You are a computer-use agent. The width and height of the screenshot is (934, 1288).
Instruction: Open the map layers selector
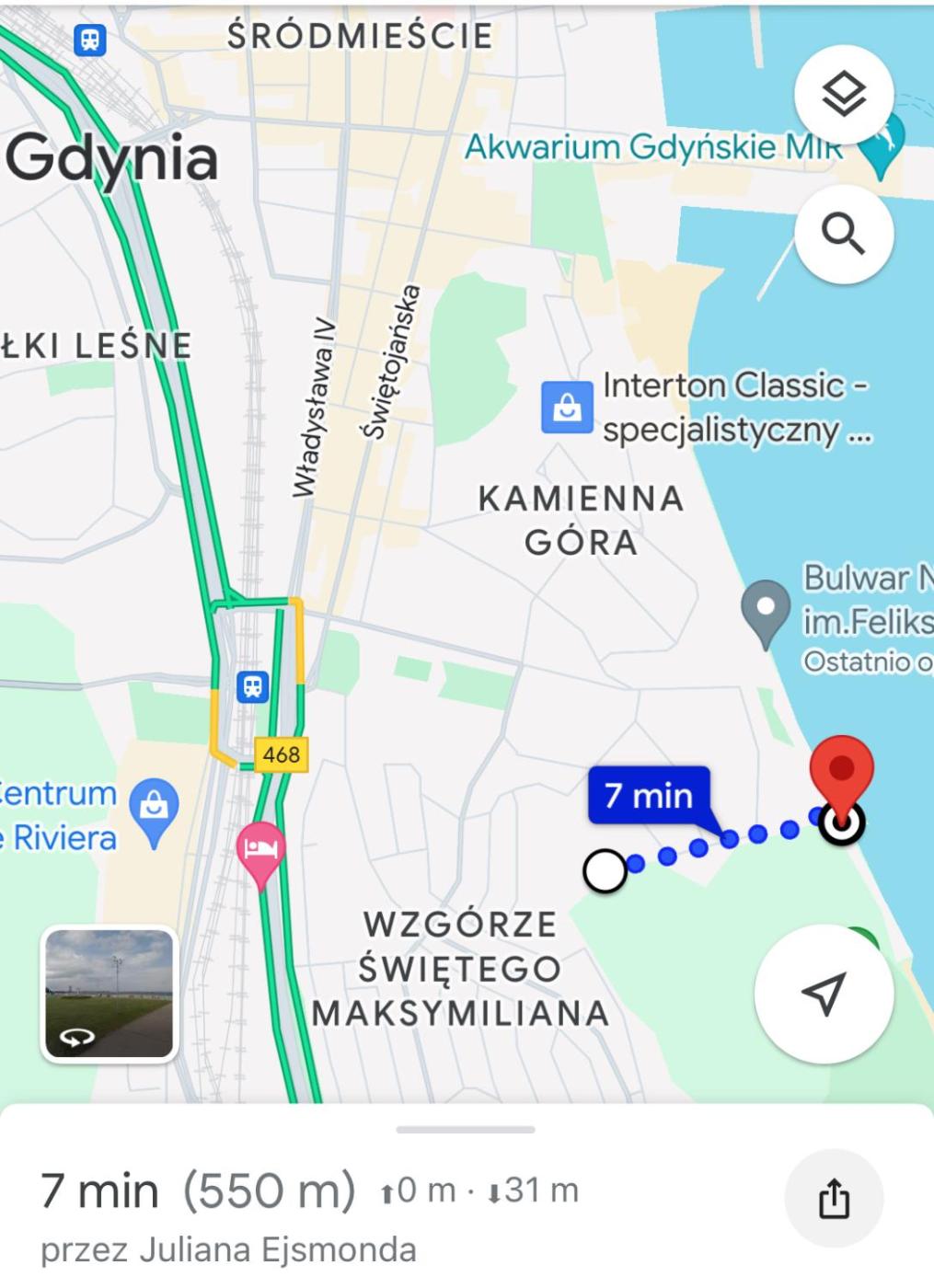pos(843,95)
